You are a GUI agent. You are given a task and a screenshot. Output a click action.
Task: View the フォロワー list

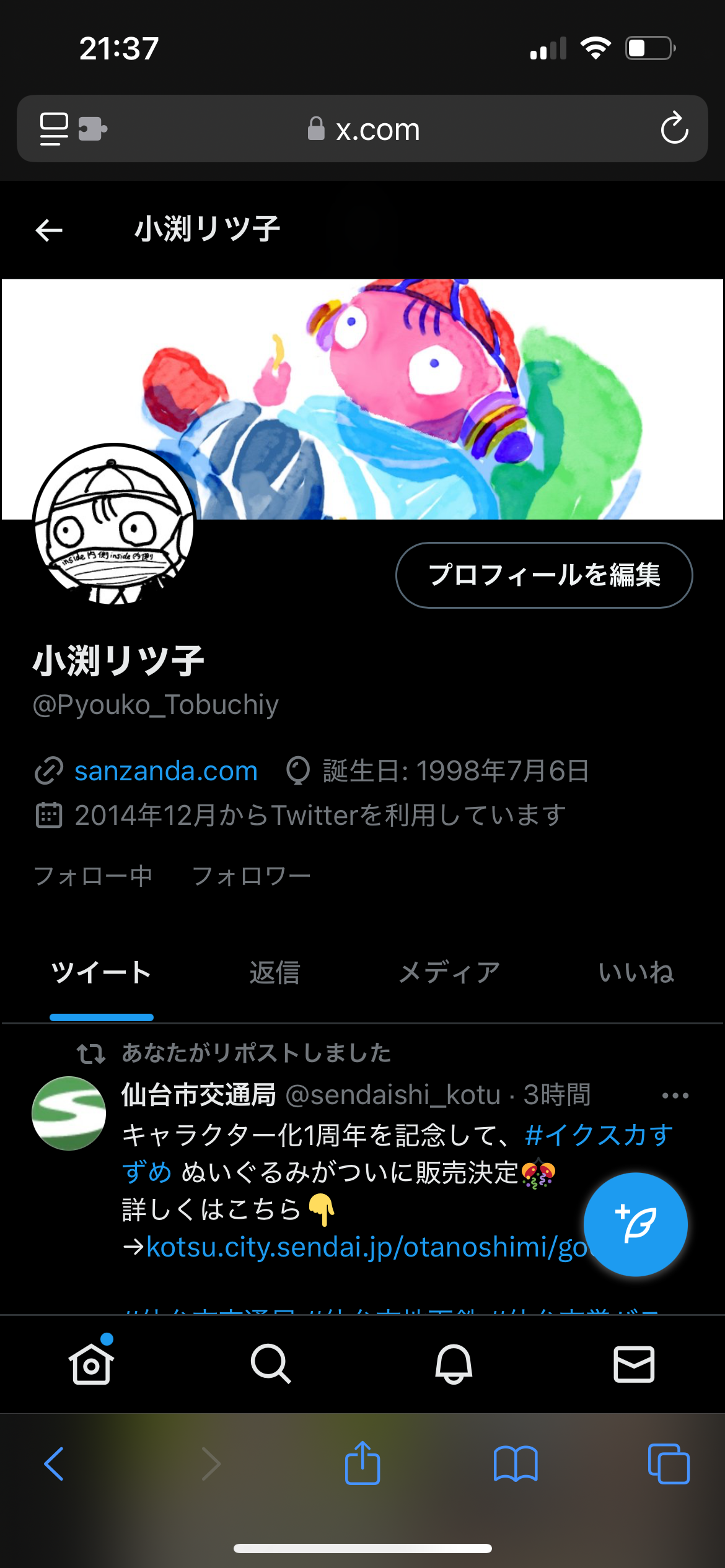pos(252,876)
